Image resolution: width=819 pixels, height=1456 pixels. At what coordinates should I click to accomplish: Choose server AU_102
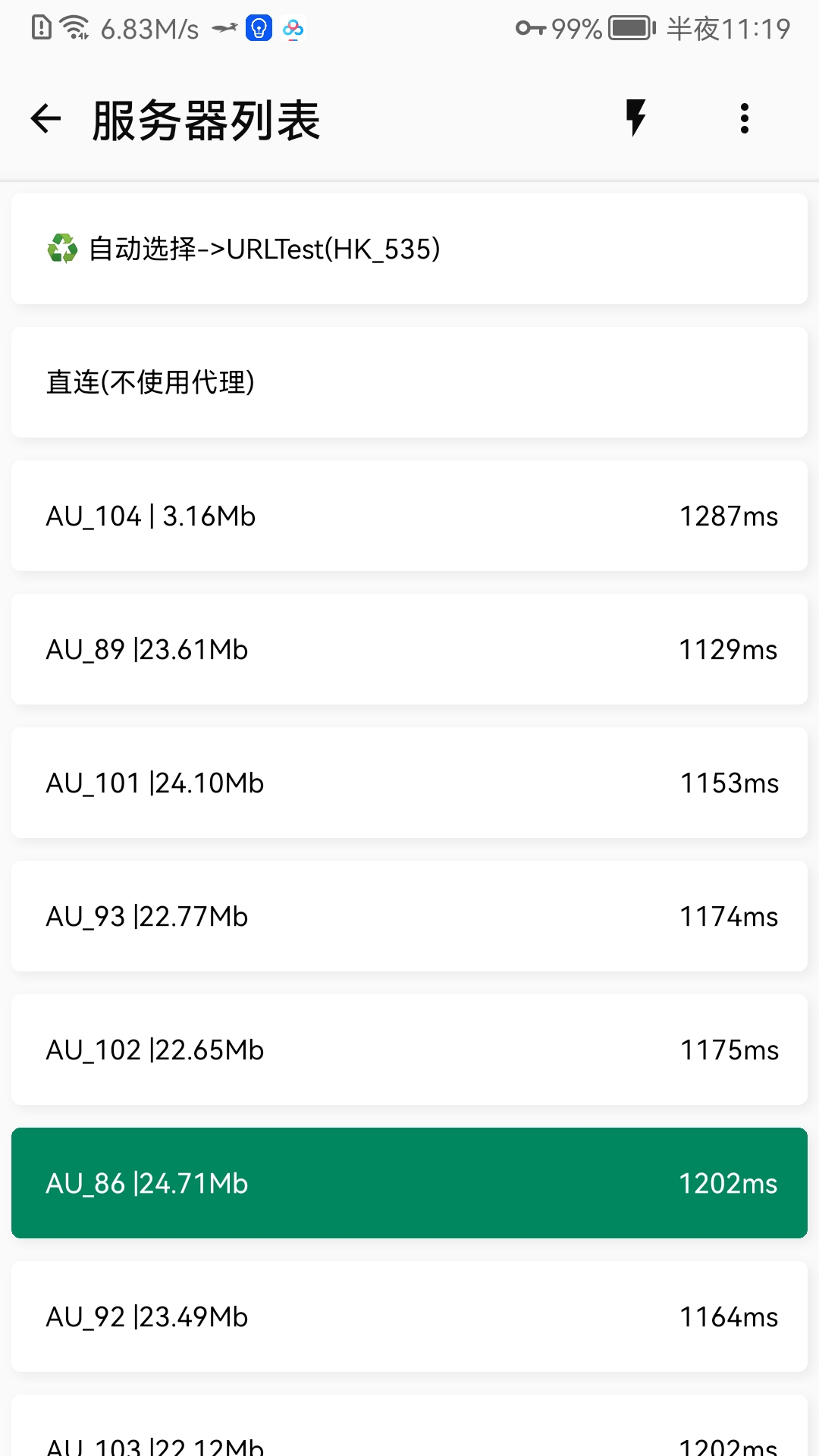pos(409,1050)
